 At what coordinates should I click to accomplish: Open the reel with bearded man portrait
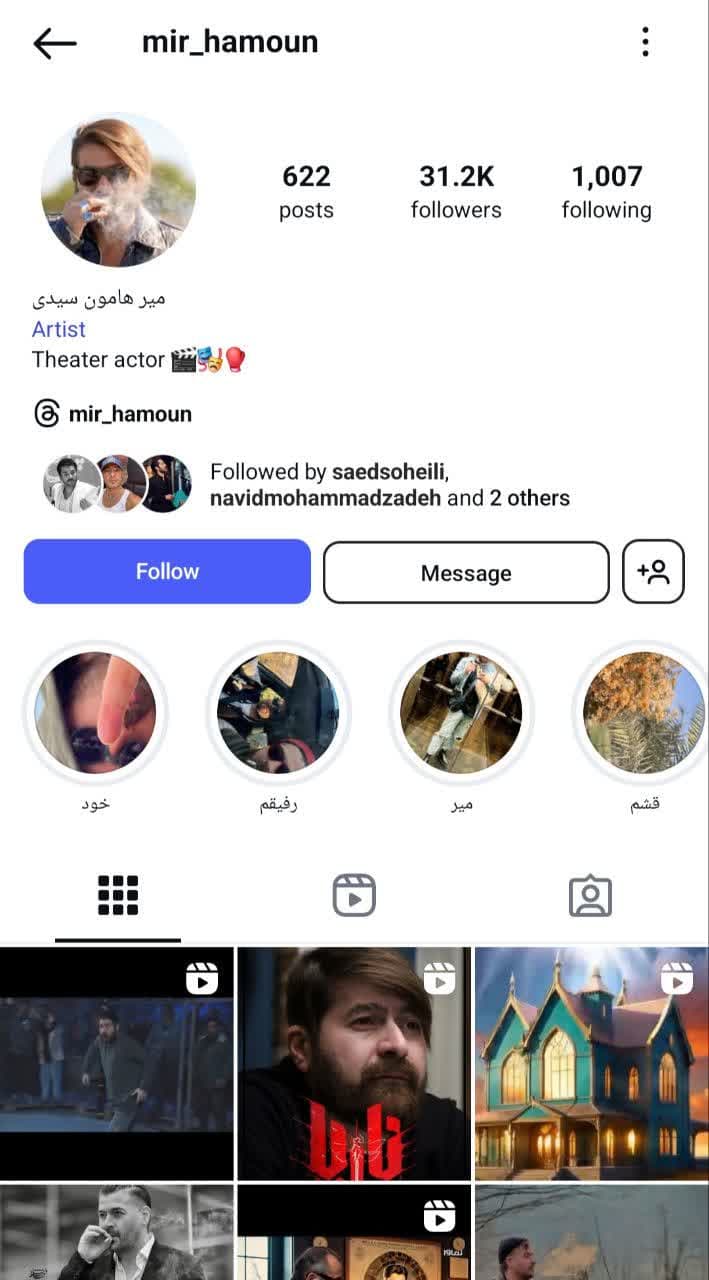(x=354, y=1063)
